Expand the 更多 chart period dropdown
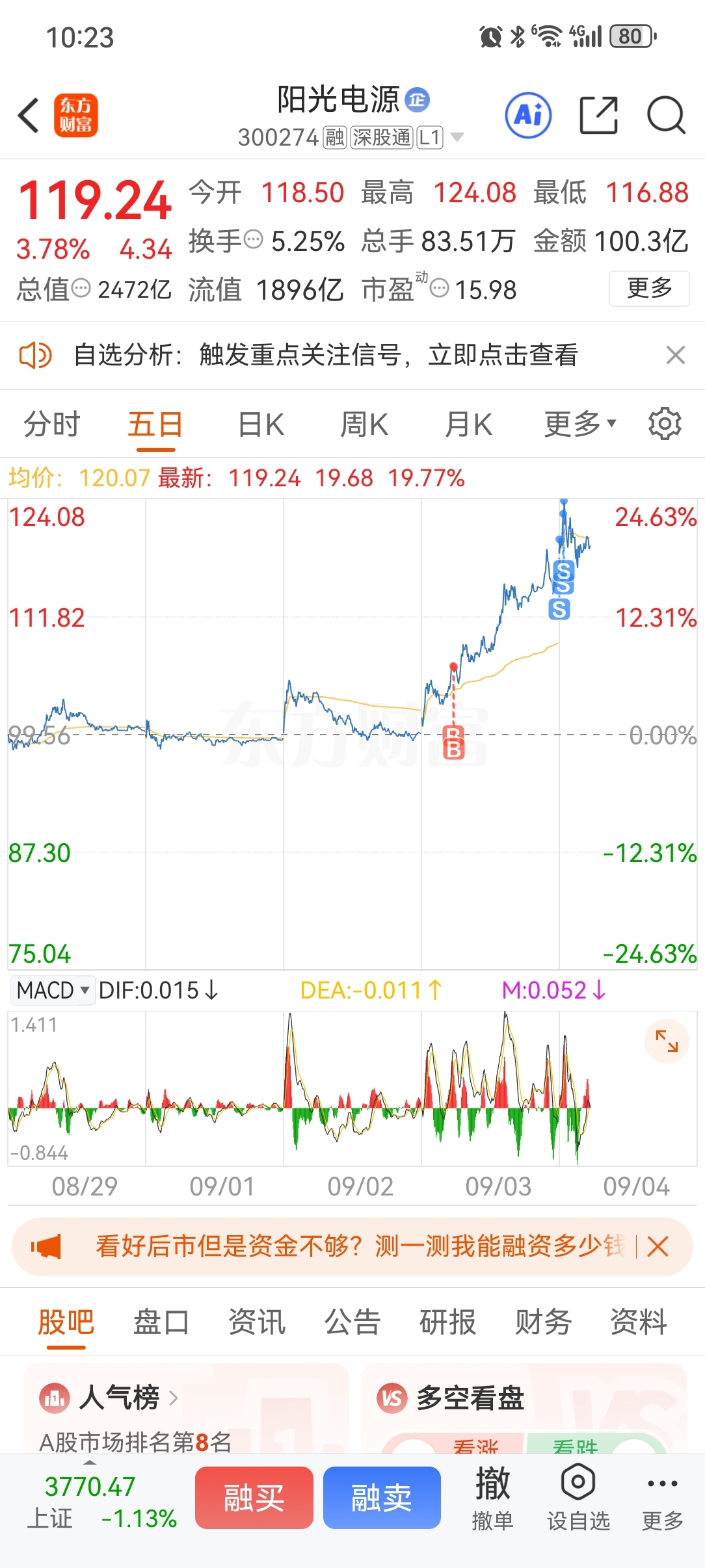The width and height of the screenshot is (705, 1568). pos(579,425)
